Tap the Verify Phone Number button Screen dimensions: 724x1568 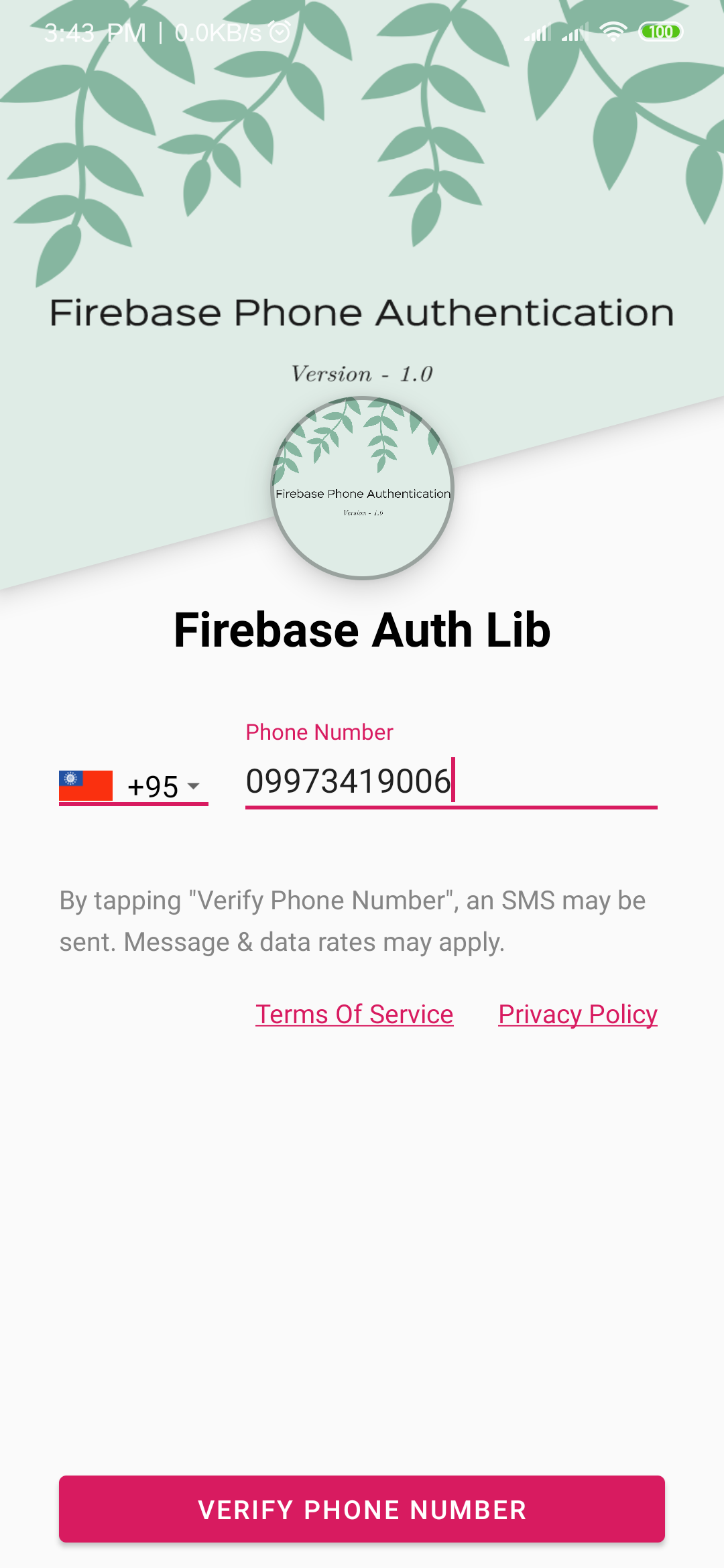[362, 1509]
